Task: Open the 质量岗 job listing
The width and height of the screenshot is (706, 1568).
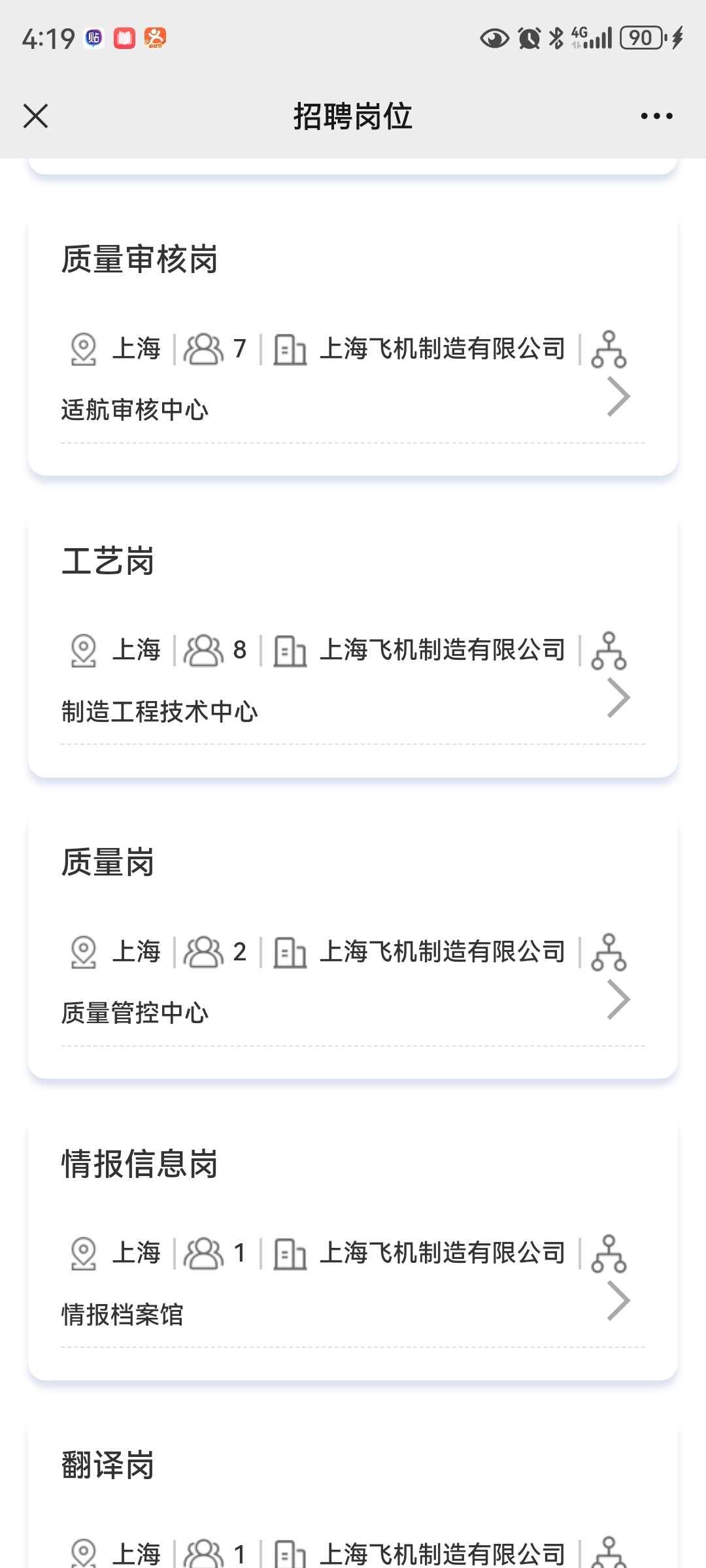Action: tap(353, 947)
